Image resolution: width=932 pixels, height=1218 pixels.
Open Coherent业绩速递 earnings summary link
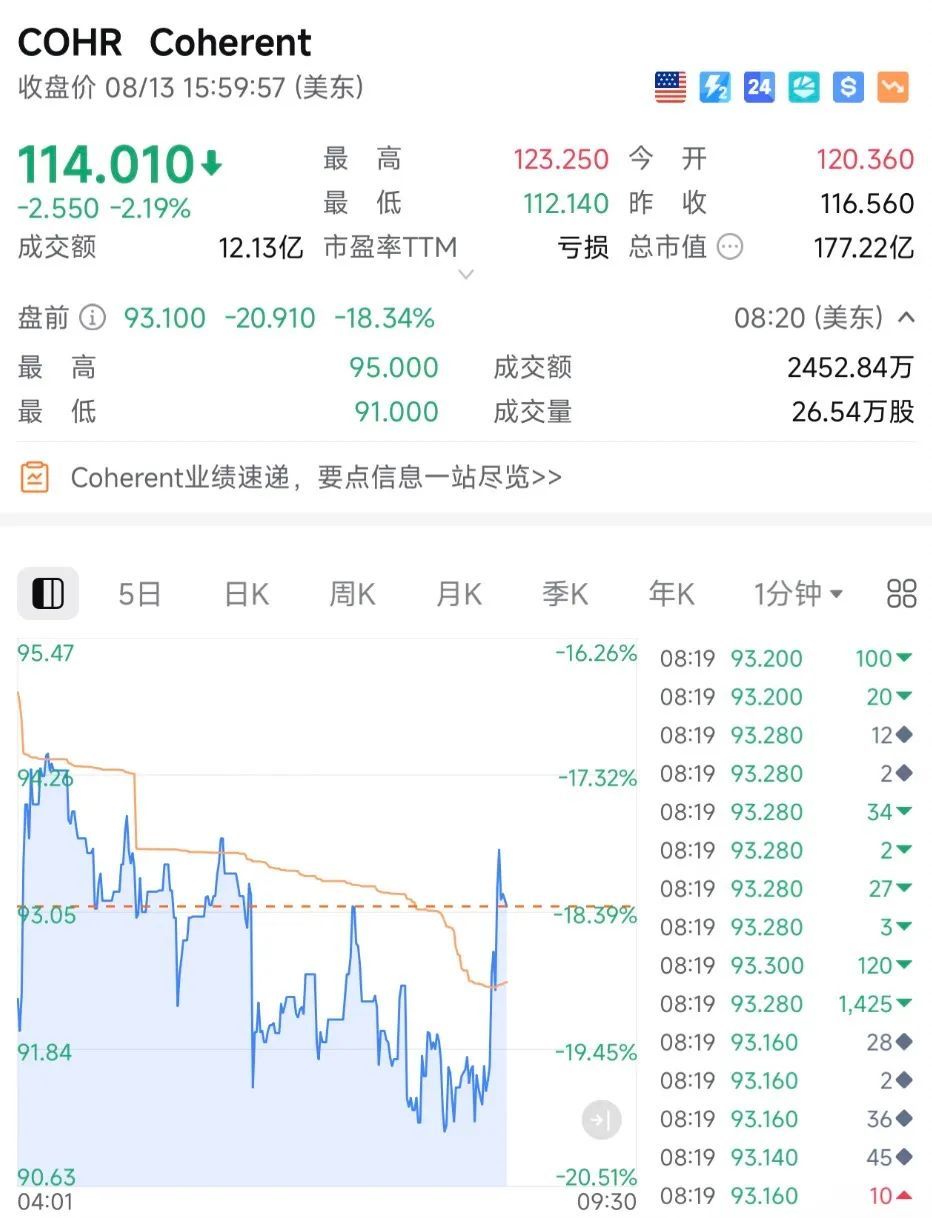316,477
